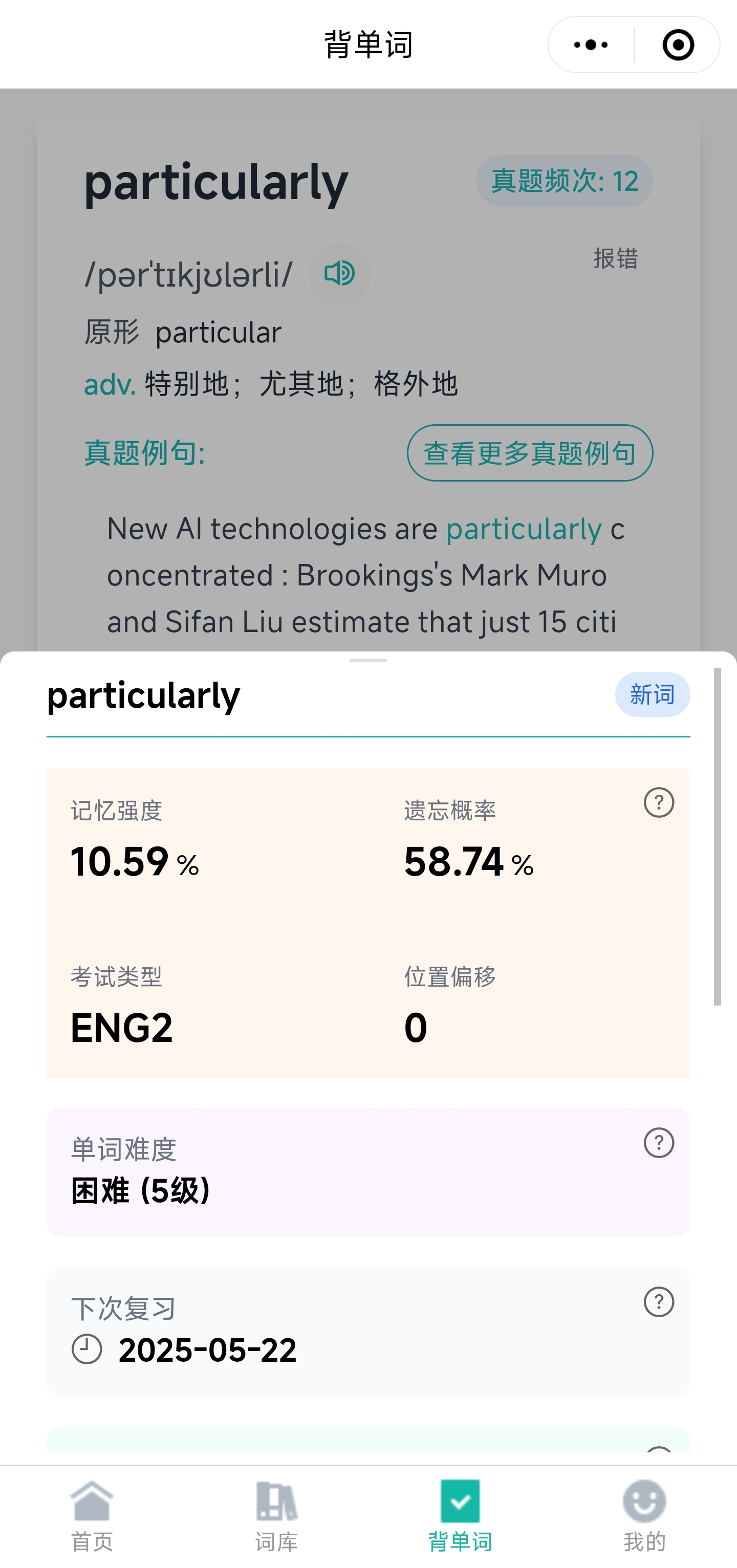Switch to the 首页 tab
Viewport: 737px width, 1568px height.
tap(92, 1516)
